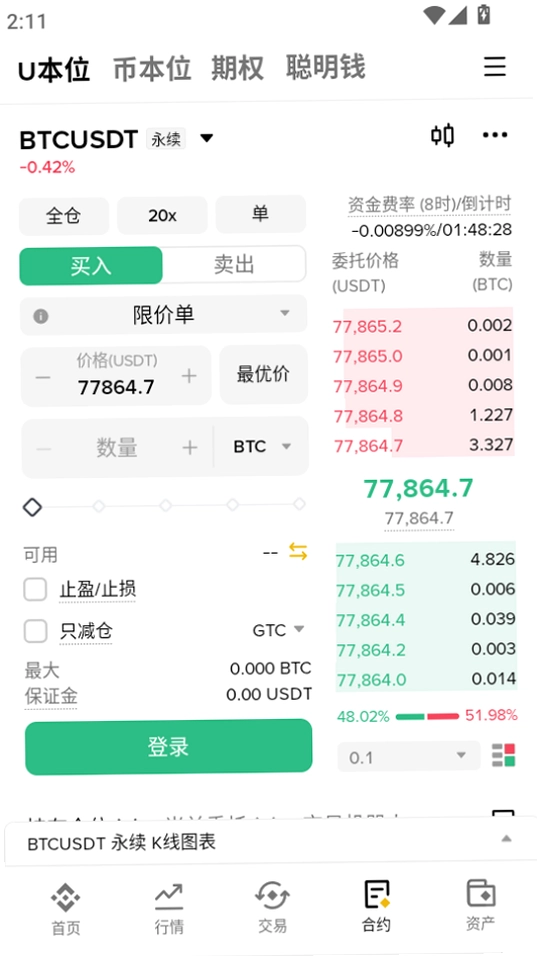
Task: Switch to the 币本位 tab
Action: (x=152, y=69)
